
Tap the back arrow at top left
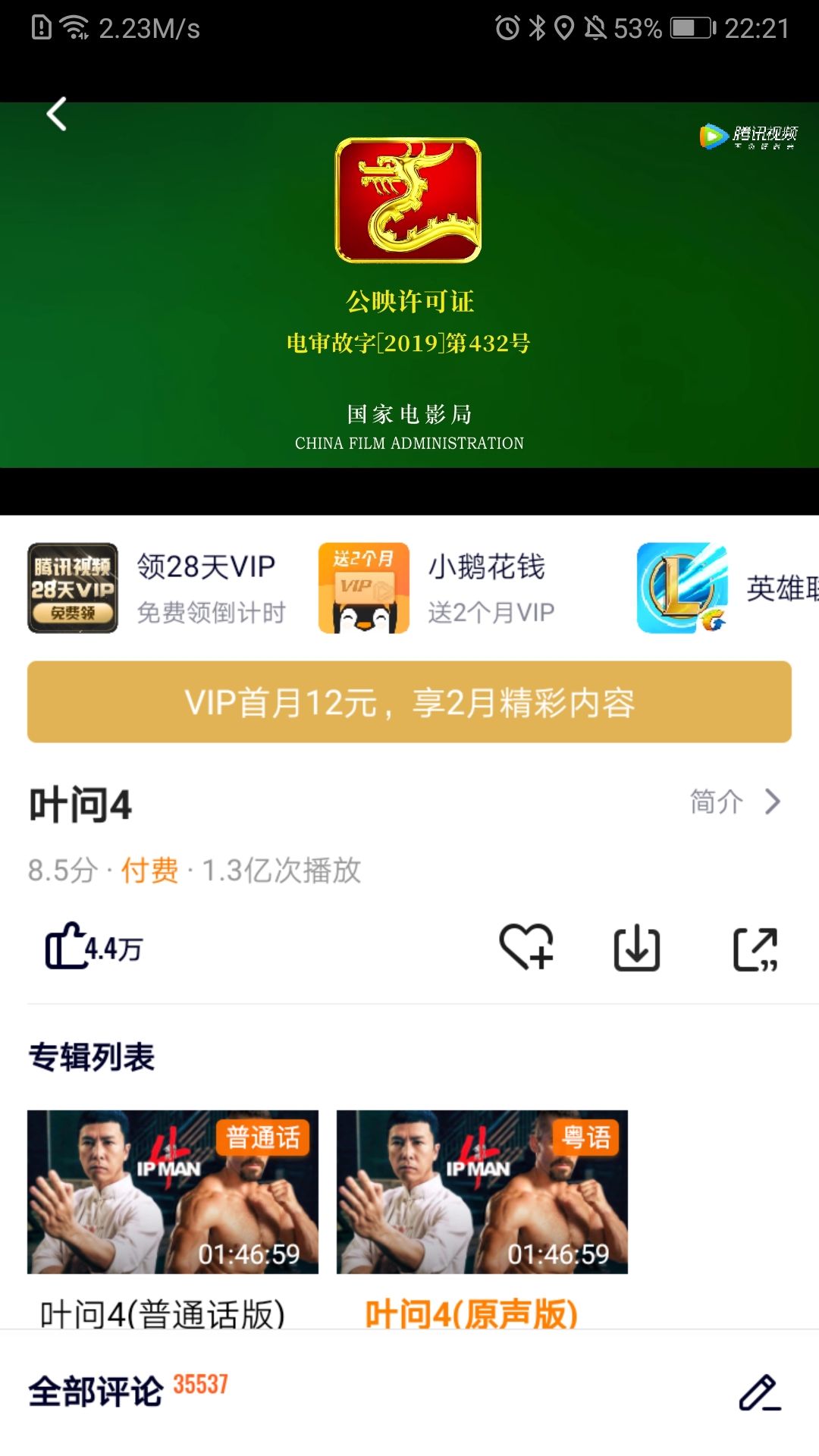click(x=55, y=114)
